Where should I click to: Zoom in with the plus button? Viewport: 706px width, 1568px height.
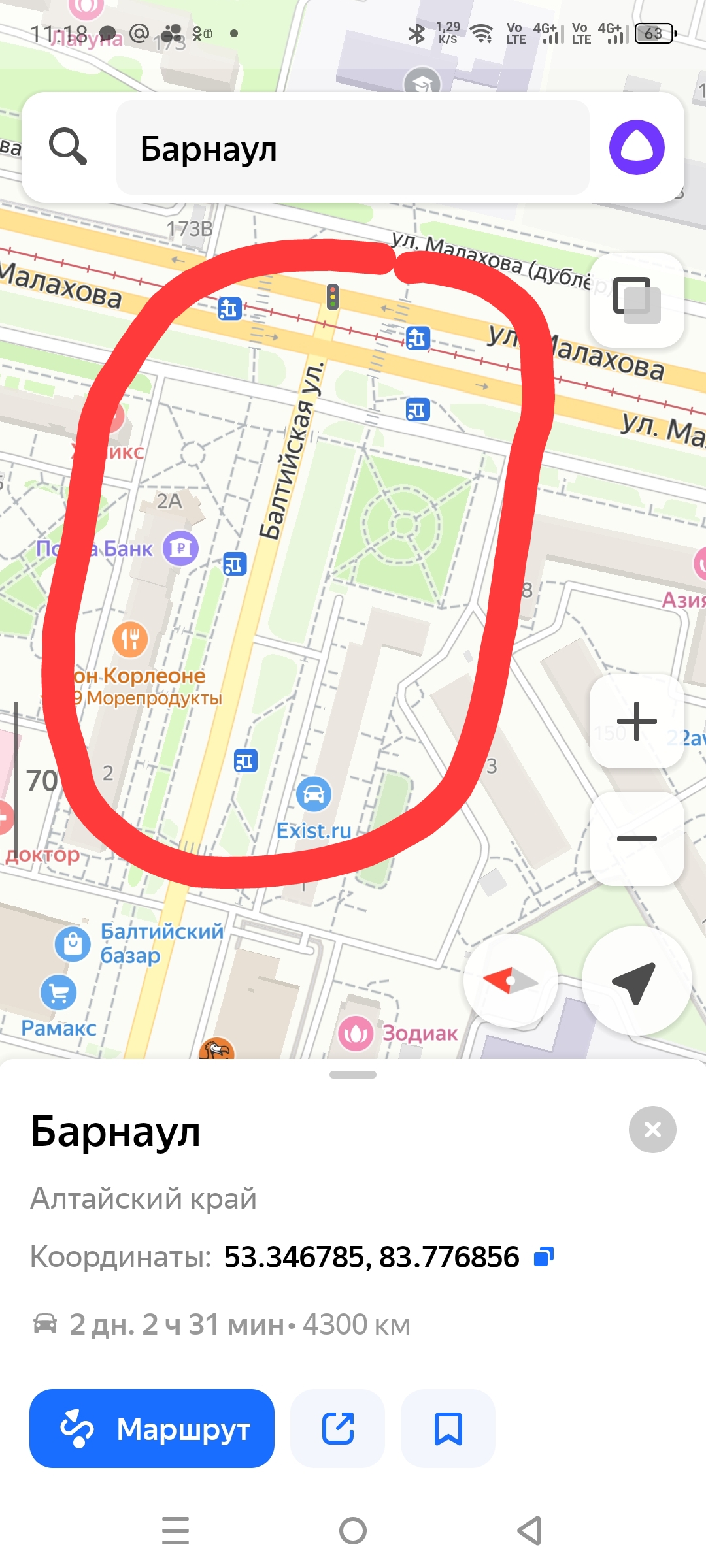click(636, 721)
